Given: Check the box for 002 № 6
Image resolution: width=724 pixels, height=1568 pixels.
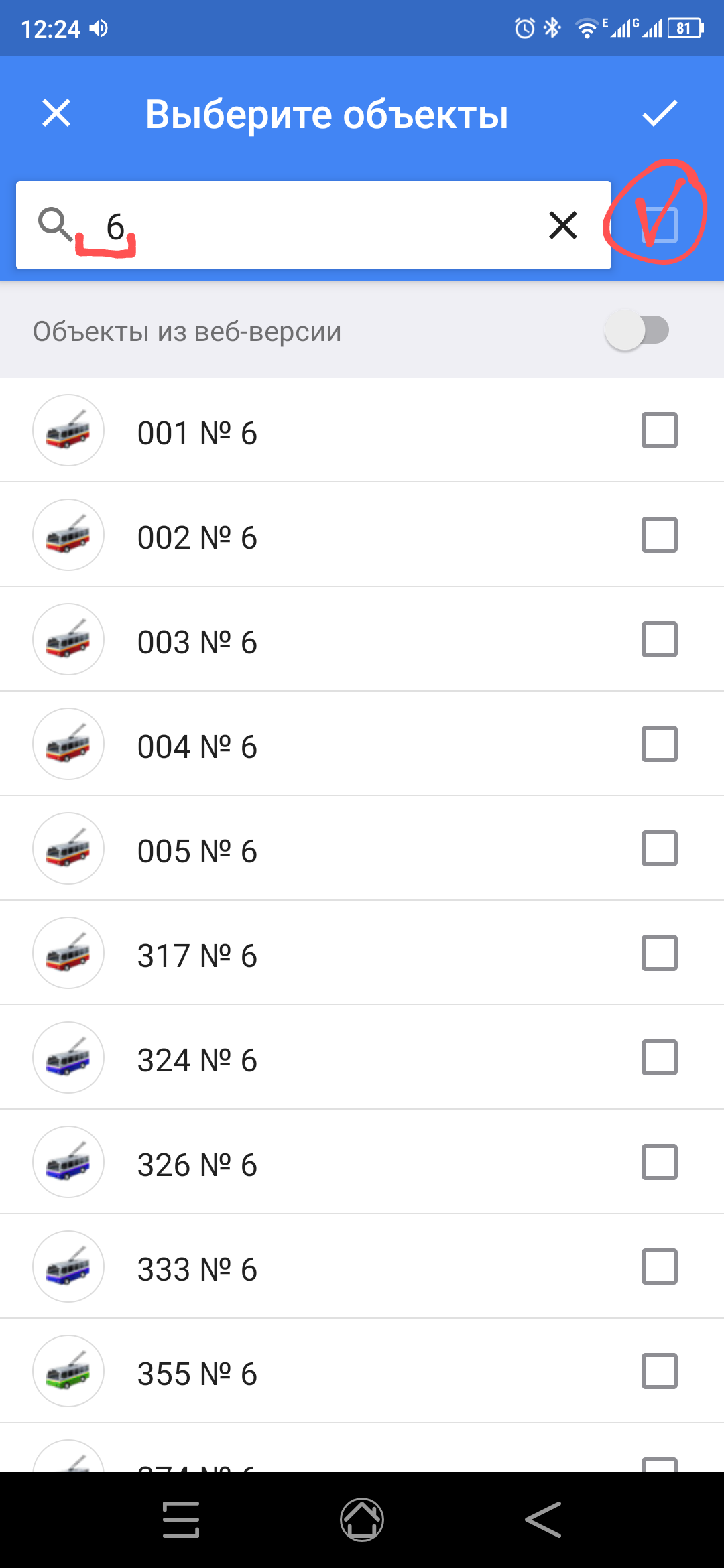Looking at the screenshot, I should 660,535.
